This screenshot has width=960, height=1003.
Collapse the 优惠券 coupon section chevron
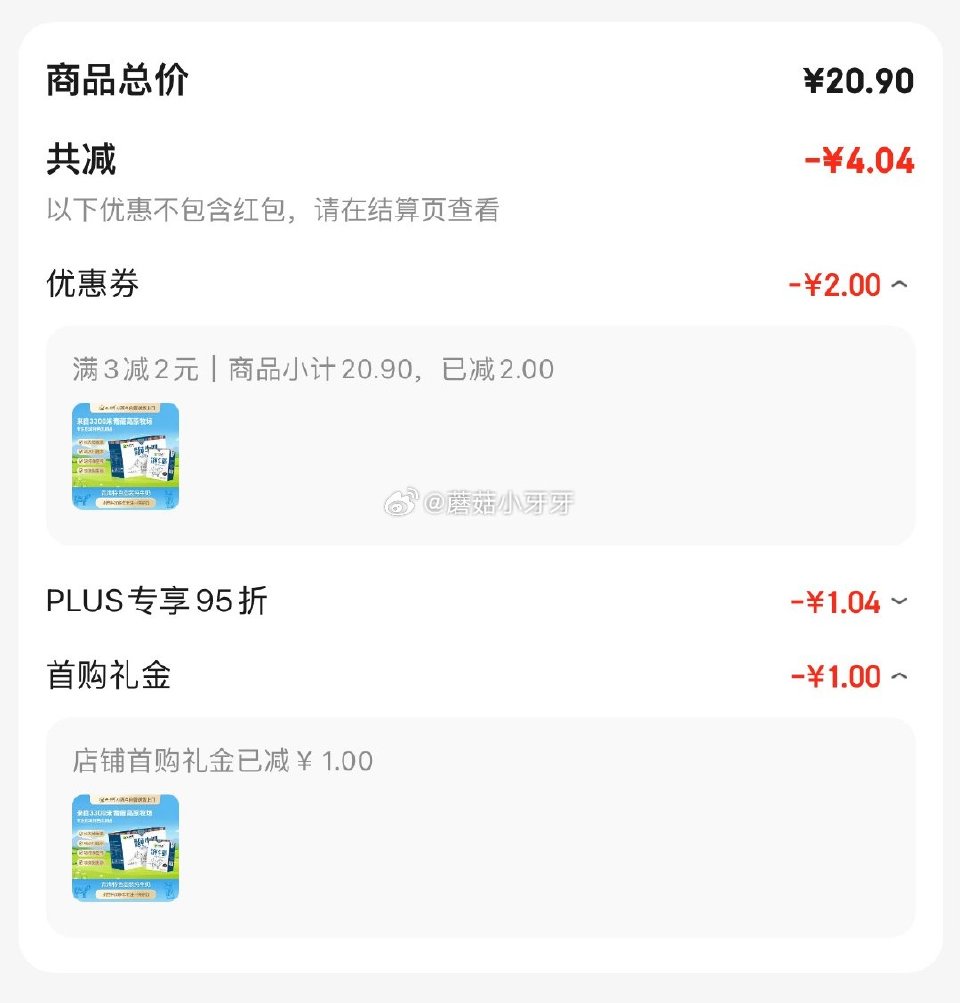[x=899, y=285]
